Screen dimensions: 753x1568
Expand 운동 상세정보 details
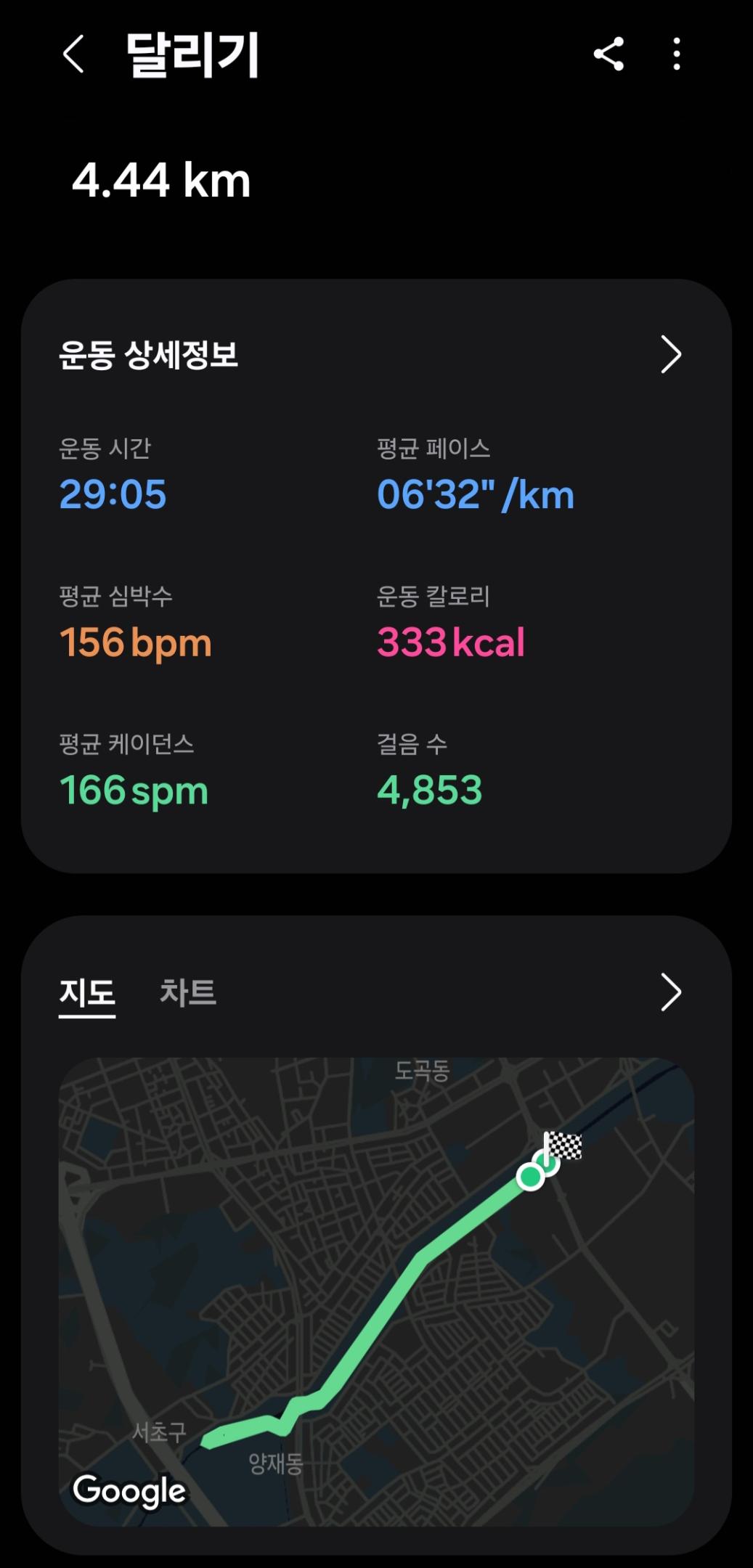(x=670, y=355)
